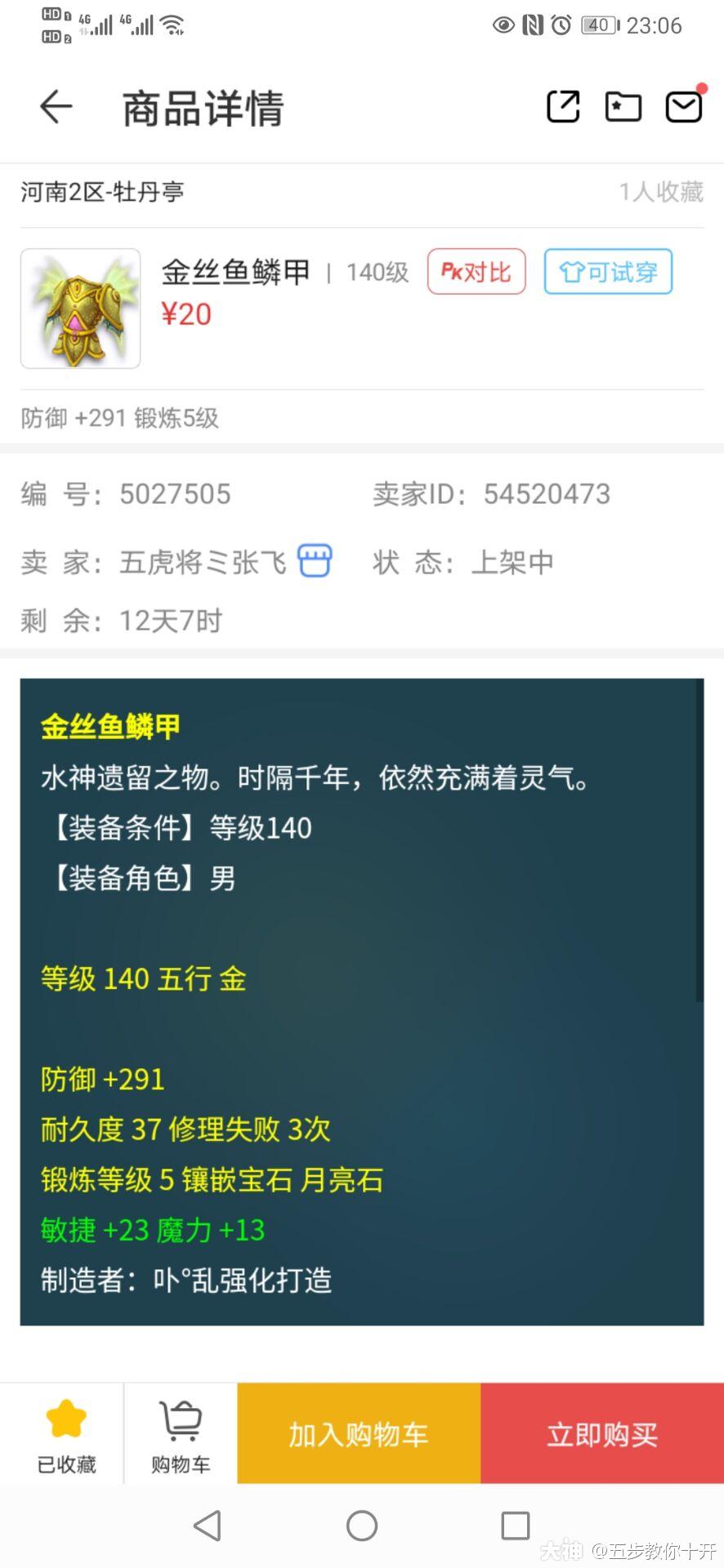
Task: Tap the system home button
Action: [x=361, y=1526]
